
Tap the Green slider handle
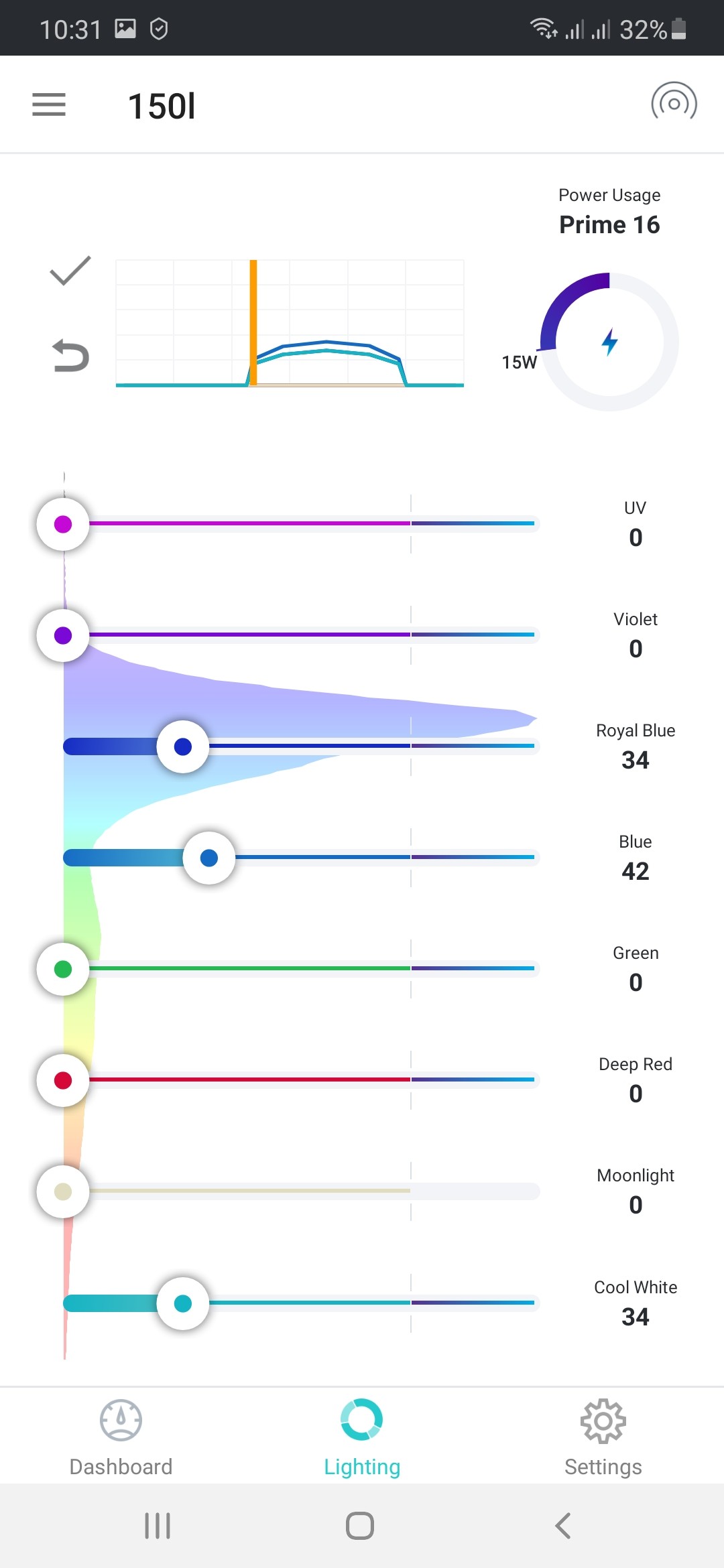click(63, 969)
